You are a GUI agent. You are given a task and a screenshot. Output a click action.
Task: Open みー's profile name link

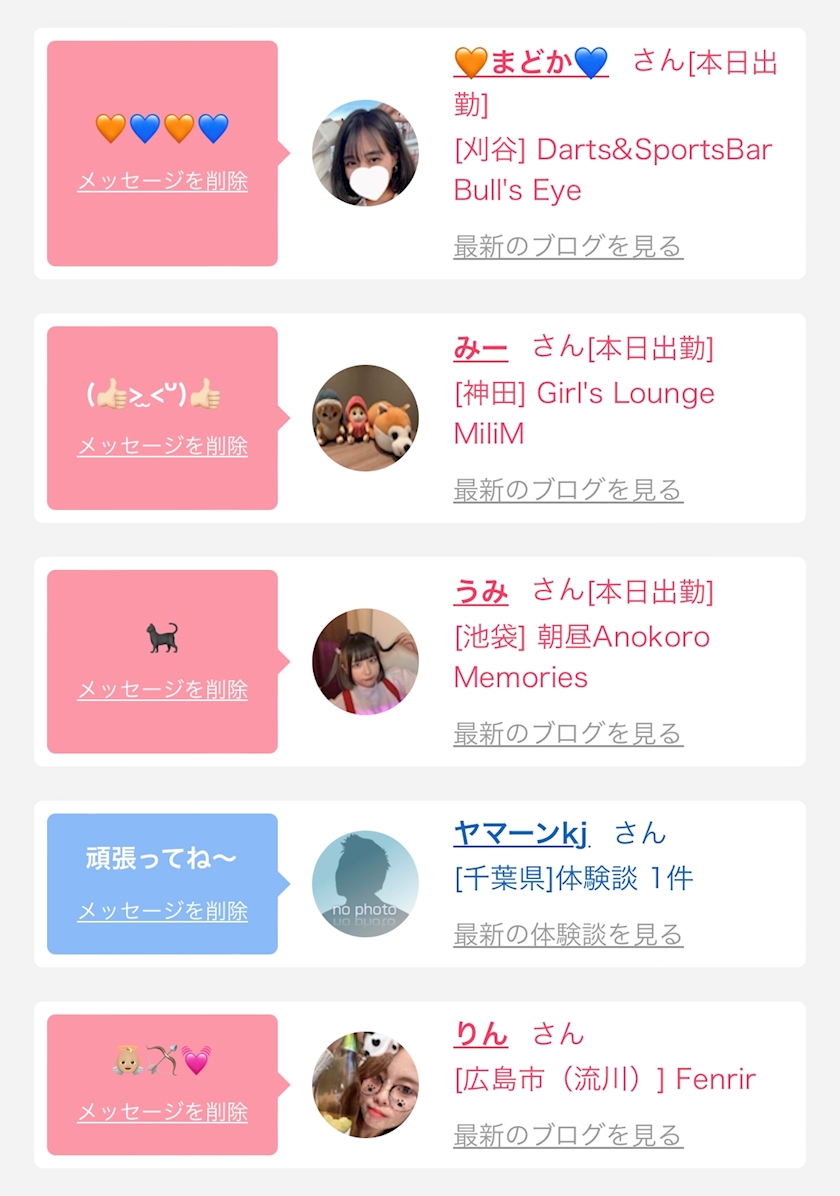(x=480, y=349)
